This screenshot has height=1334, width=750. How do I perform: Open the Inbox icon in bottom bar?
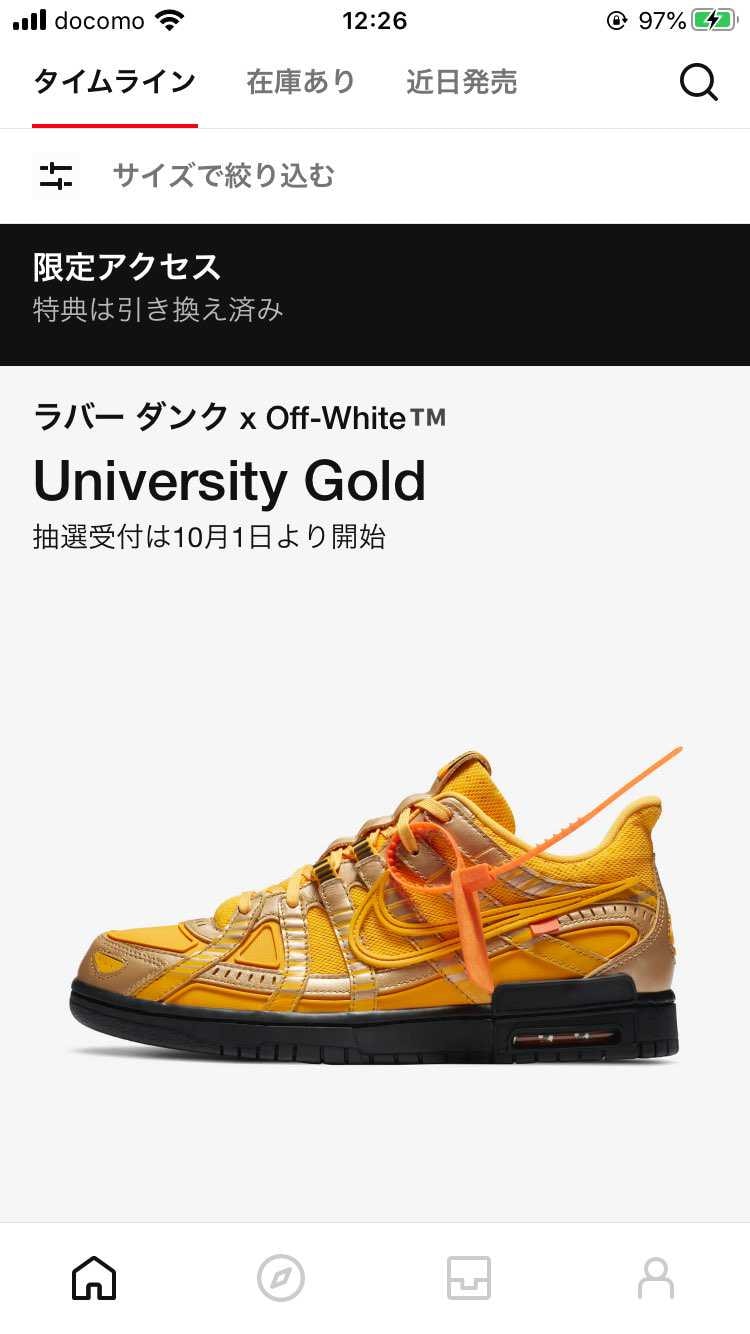pyautogui.click(x=468, y=1277)
